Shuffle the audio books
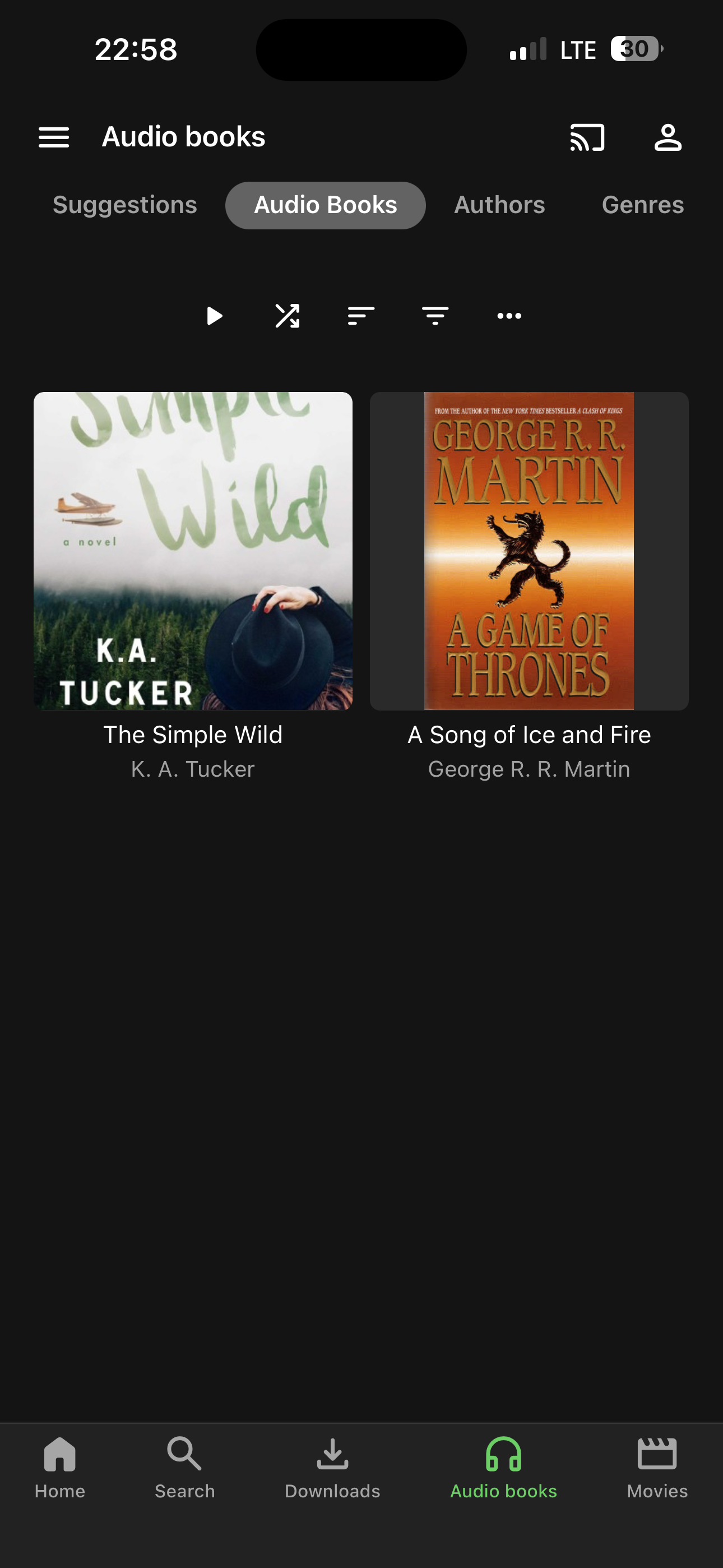This screenshot has height=1568, width=723. point(288,316)
